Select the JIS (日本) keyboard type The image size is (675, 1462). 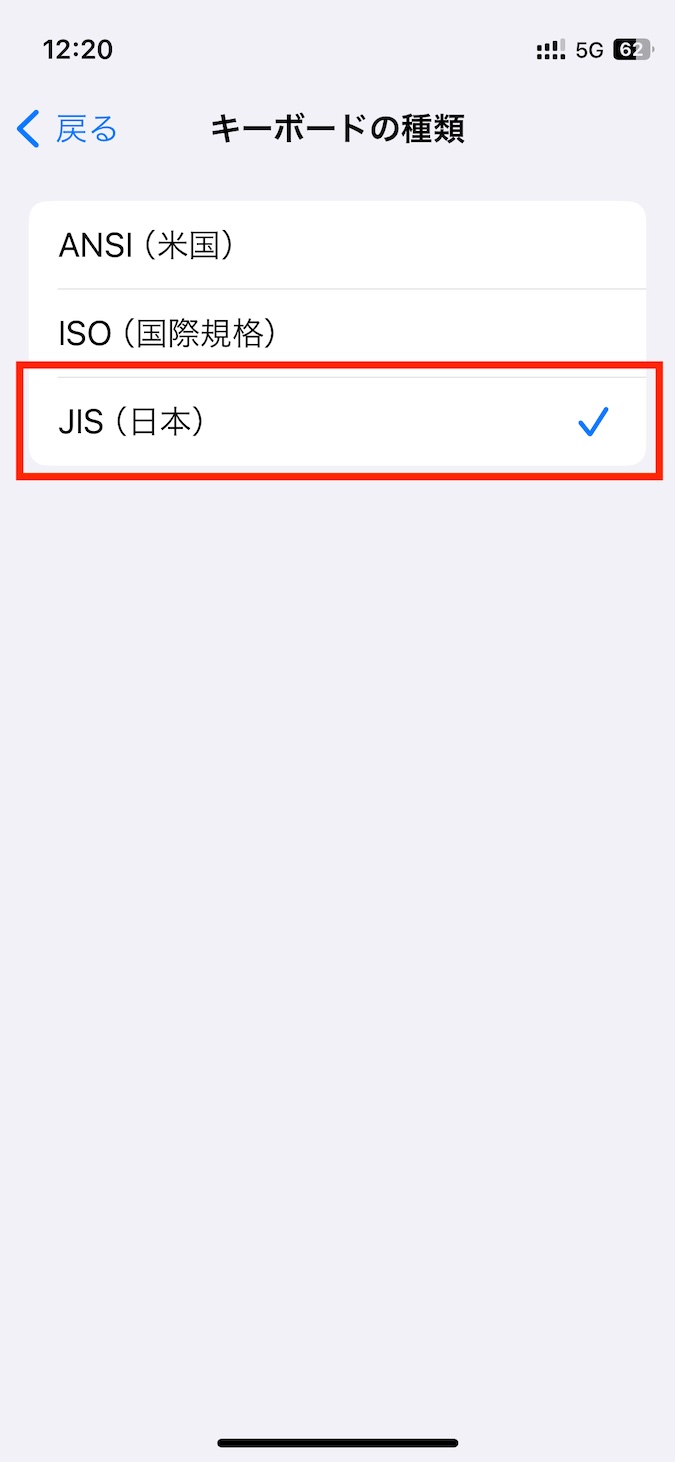click(337, 422)
